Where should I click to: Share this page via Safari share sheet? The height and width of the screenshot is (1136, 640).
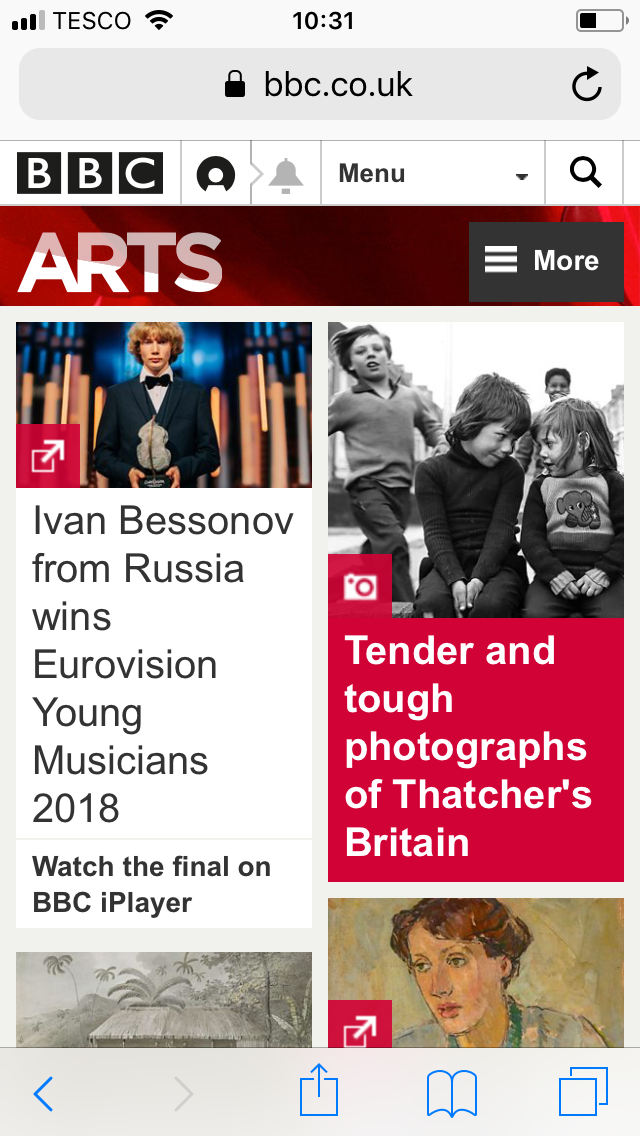319,1089
